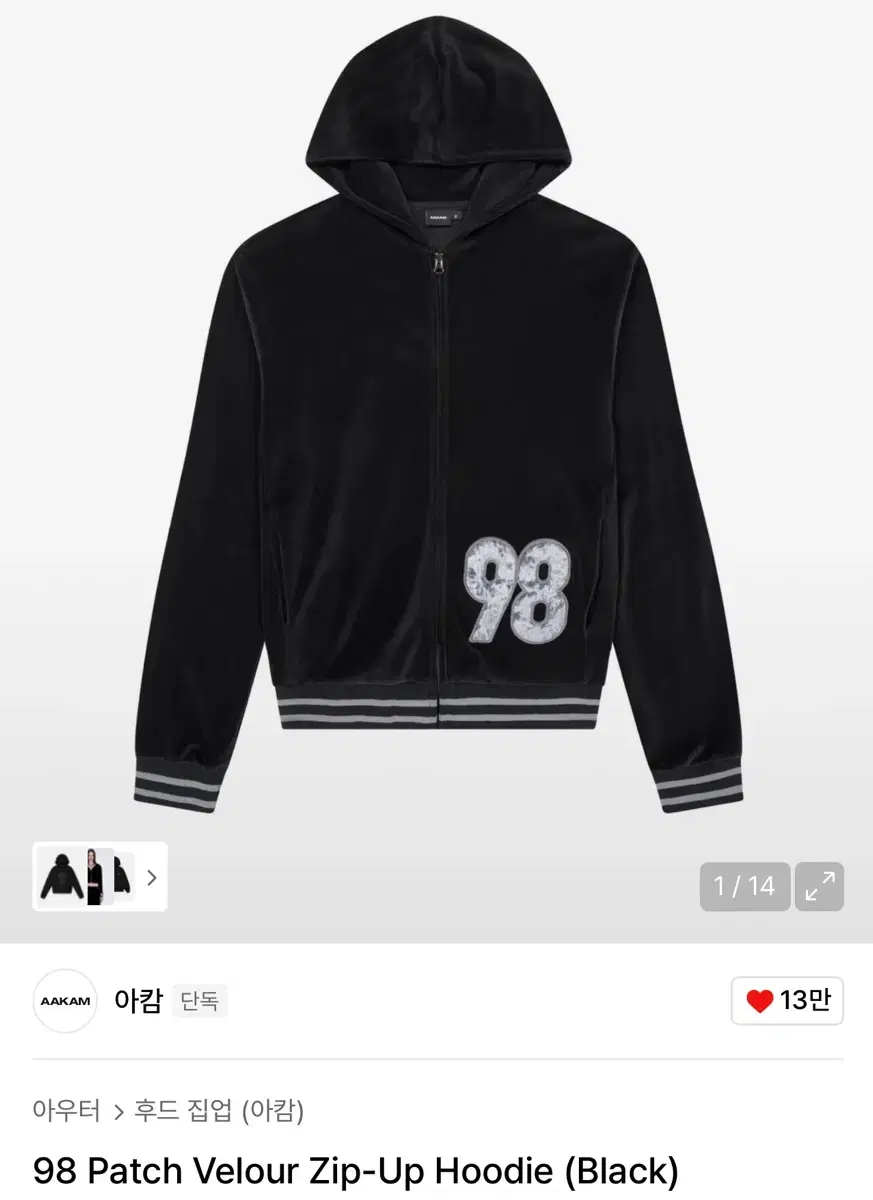Open the thumbnail preview strip

click(95, 877)
